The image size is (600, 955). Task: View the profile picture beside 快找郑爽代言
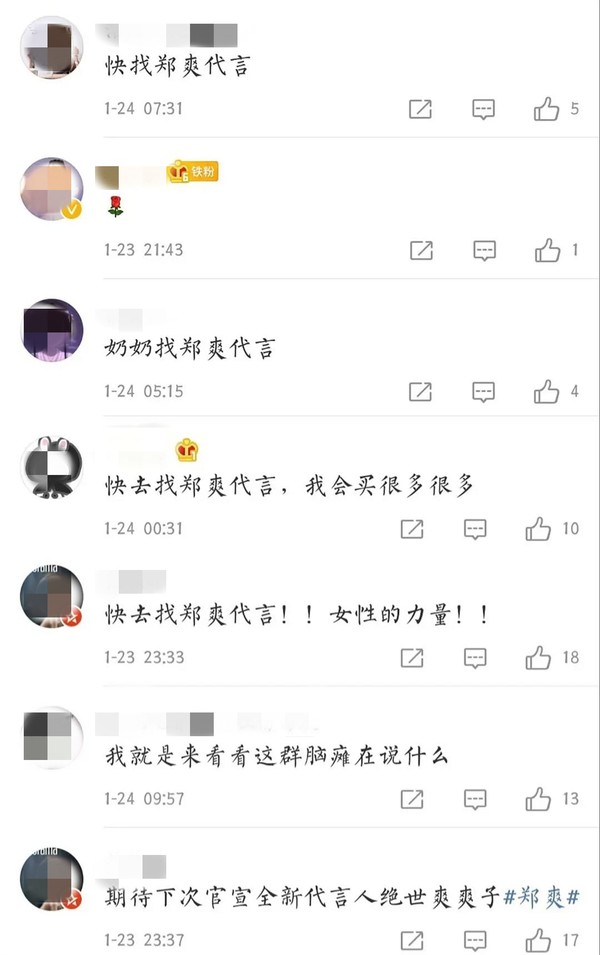(x=52, y=47)
